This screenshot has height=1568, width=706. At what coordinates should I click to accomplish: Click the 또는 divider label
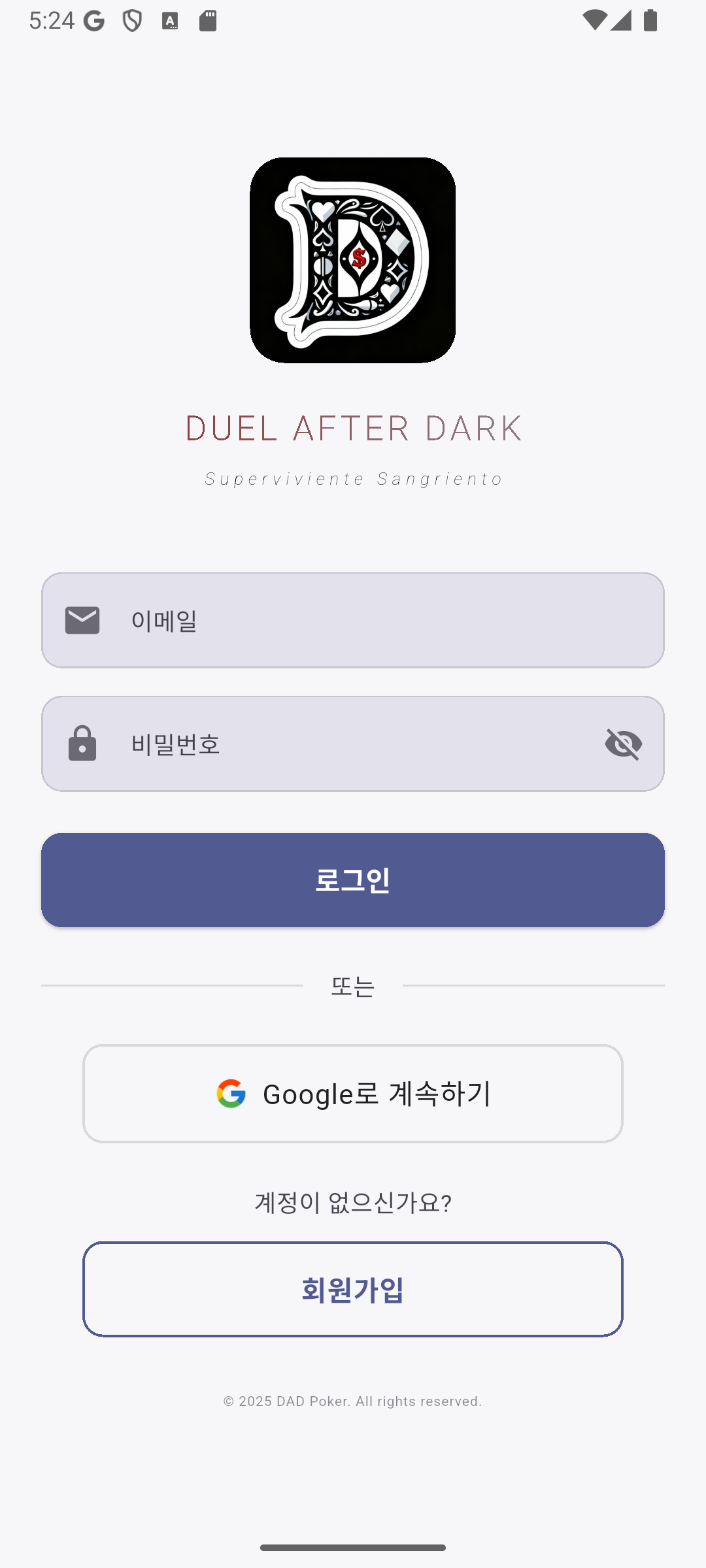353,987
